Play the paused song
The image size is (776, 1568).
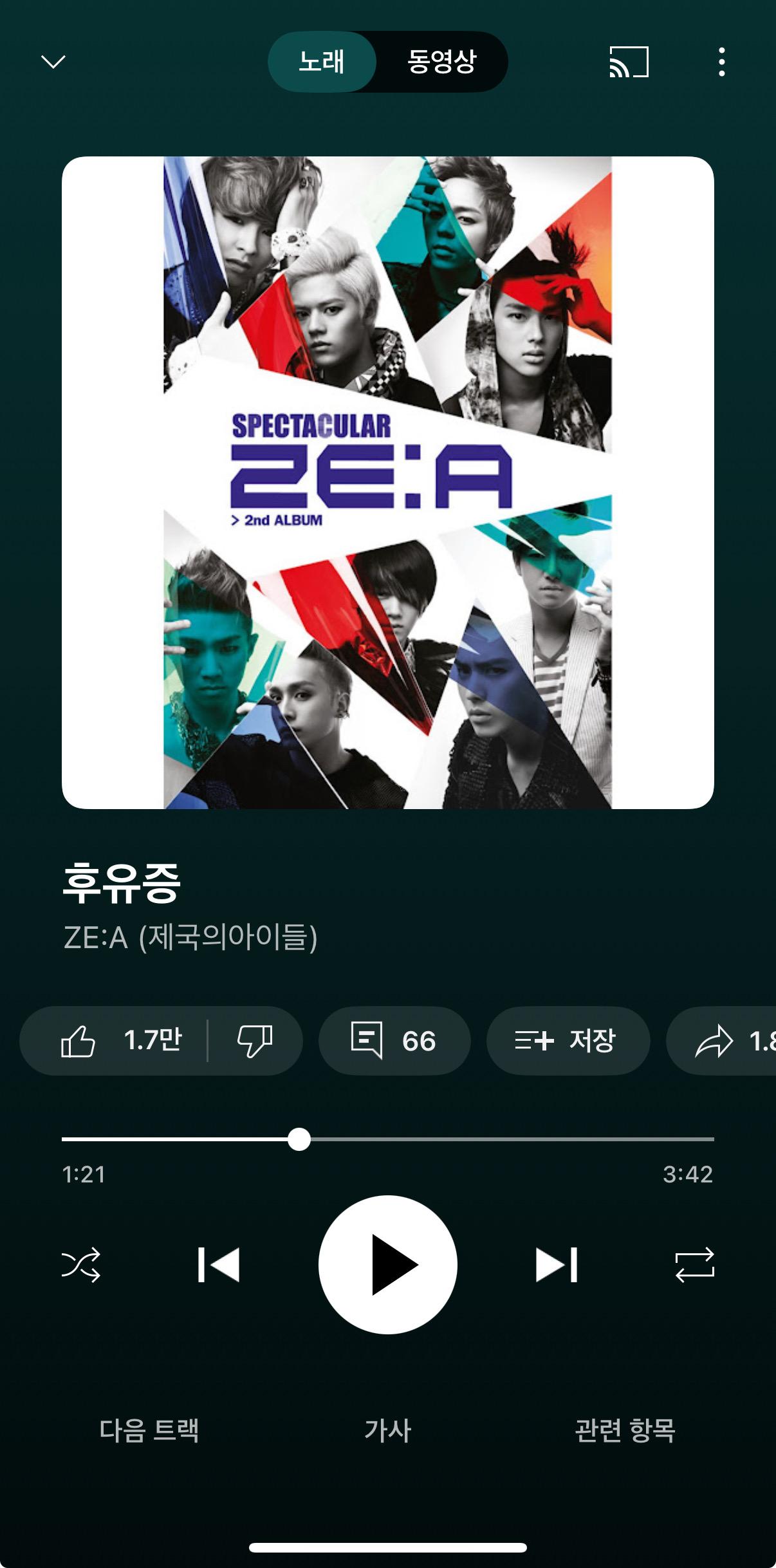[x=388, y=1265]
